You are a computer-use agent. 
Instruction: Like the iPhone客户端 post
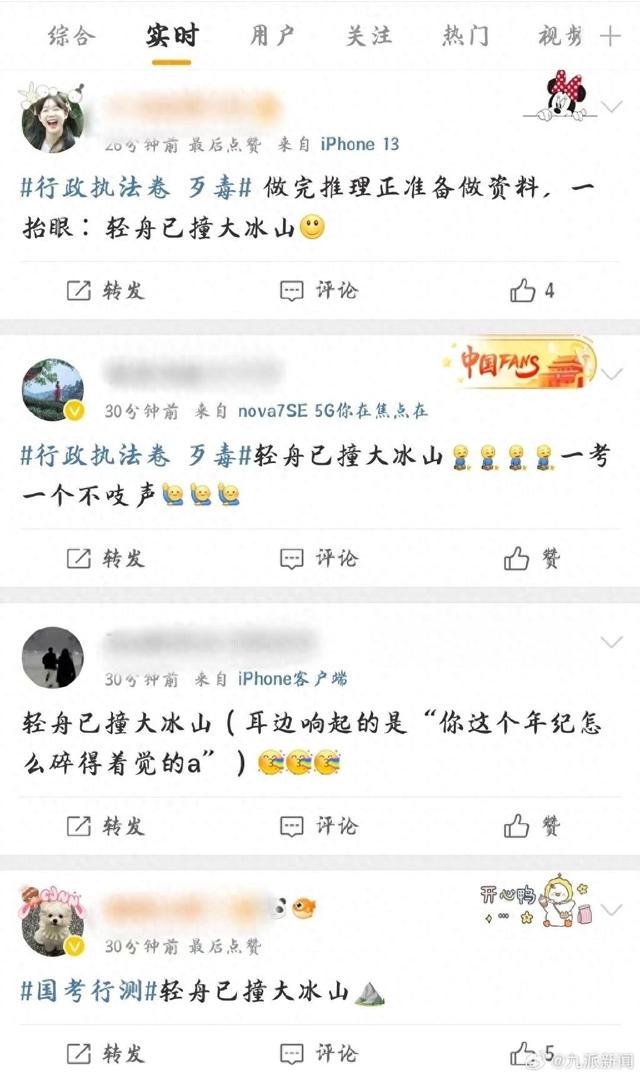533,825
